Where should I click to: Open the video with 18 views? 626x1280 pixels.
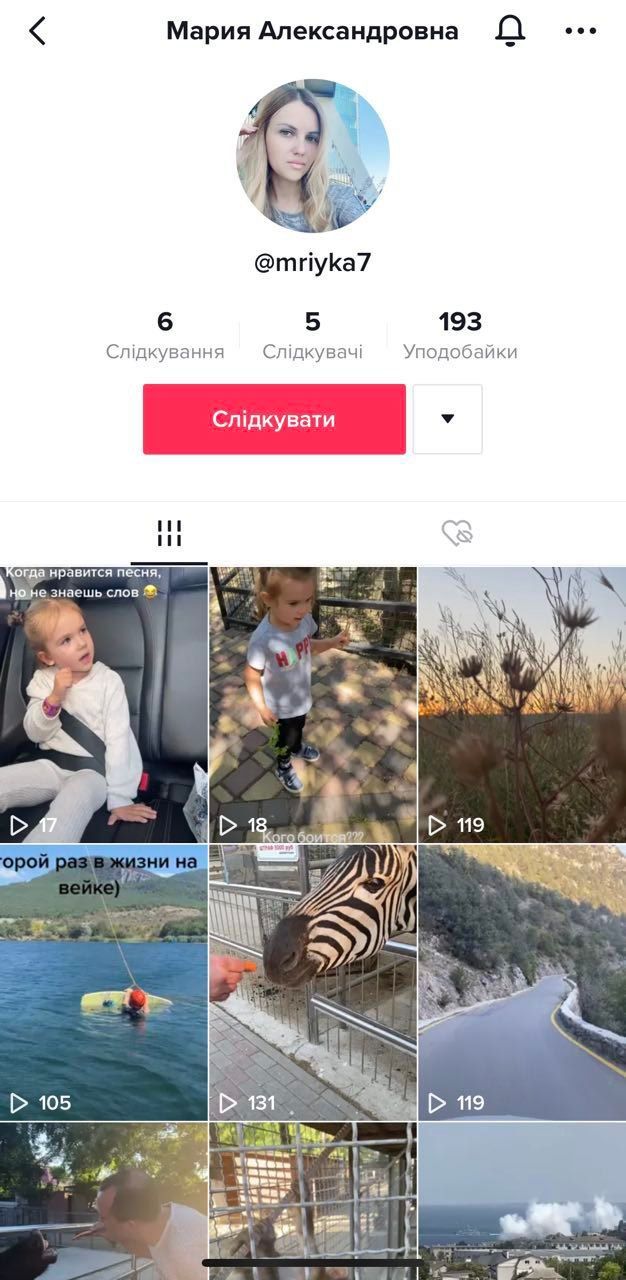tap(312, 704)
